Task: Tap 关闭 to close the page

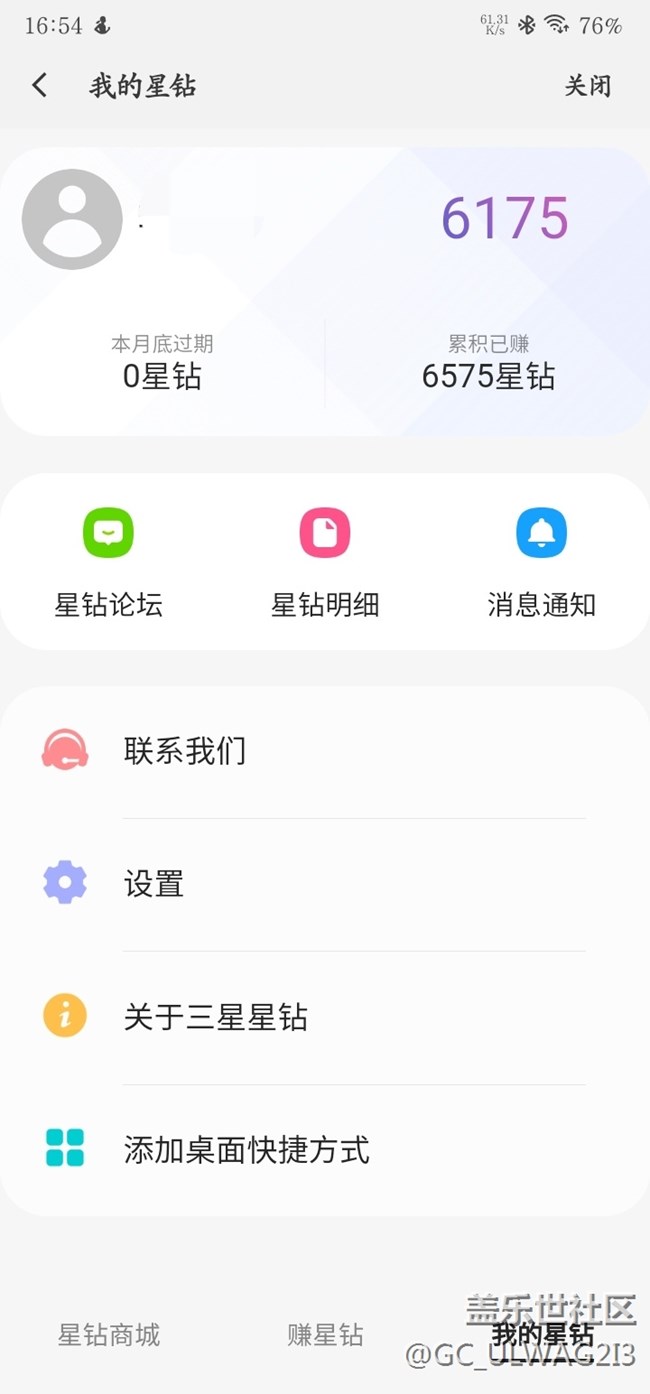Action: 587,86
